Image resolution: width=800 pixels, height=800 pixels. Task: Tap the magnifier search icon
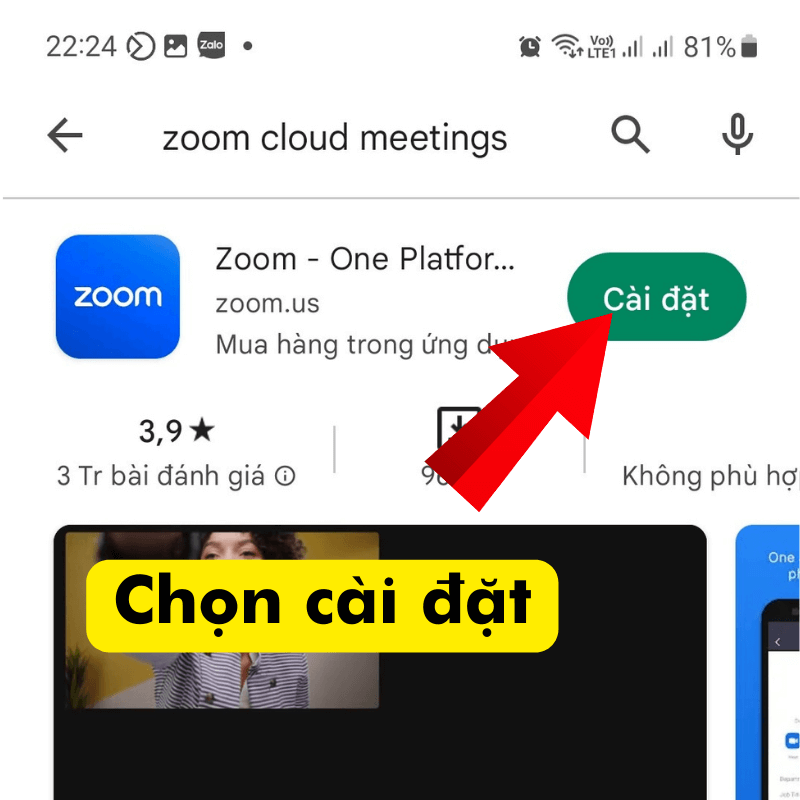pyautogui.click(x=630, y=134)
